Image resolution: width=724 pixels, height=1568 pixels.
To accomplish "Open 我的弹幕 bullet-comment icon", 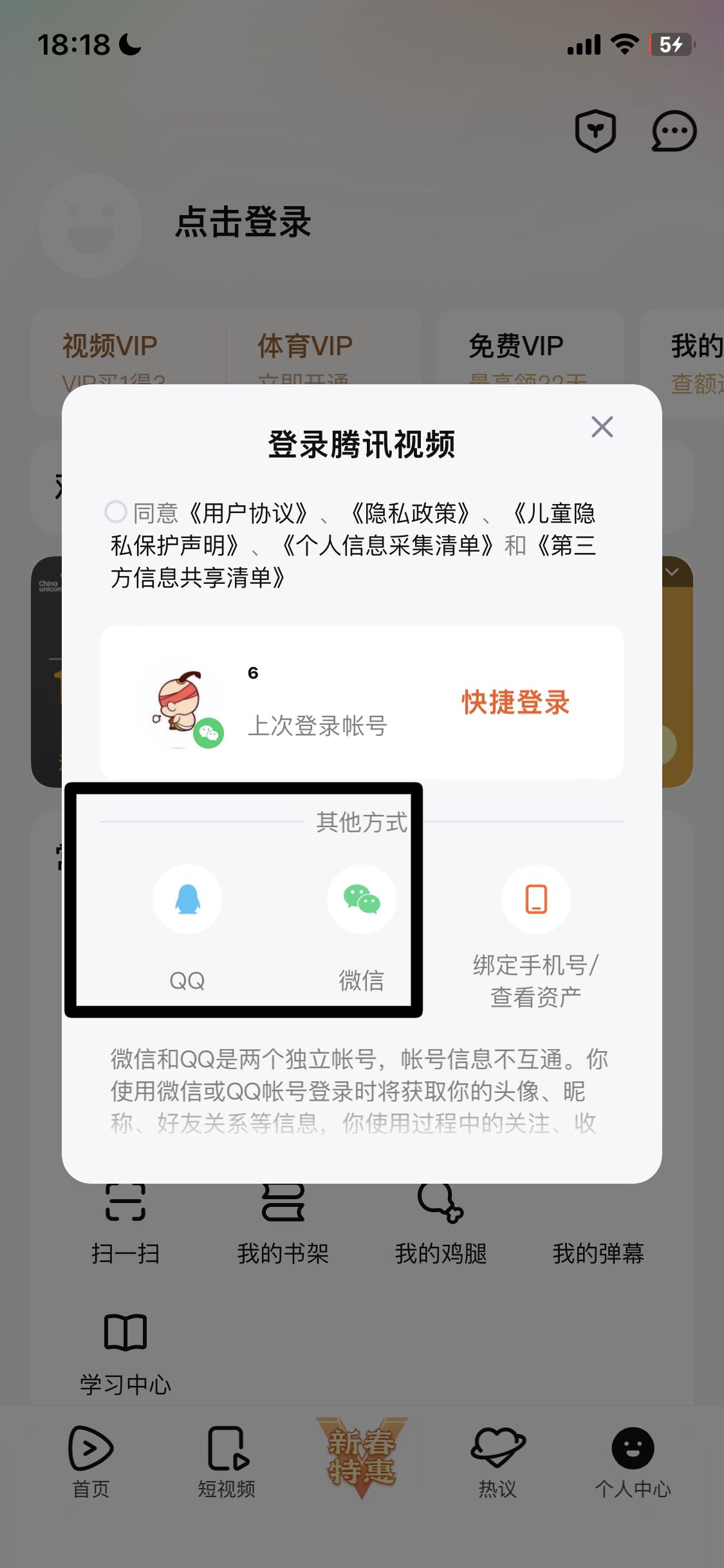I will [x=599, y=1210].
